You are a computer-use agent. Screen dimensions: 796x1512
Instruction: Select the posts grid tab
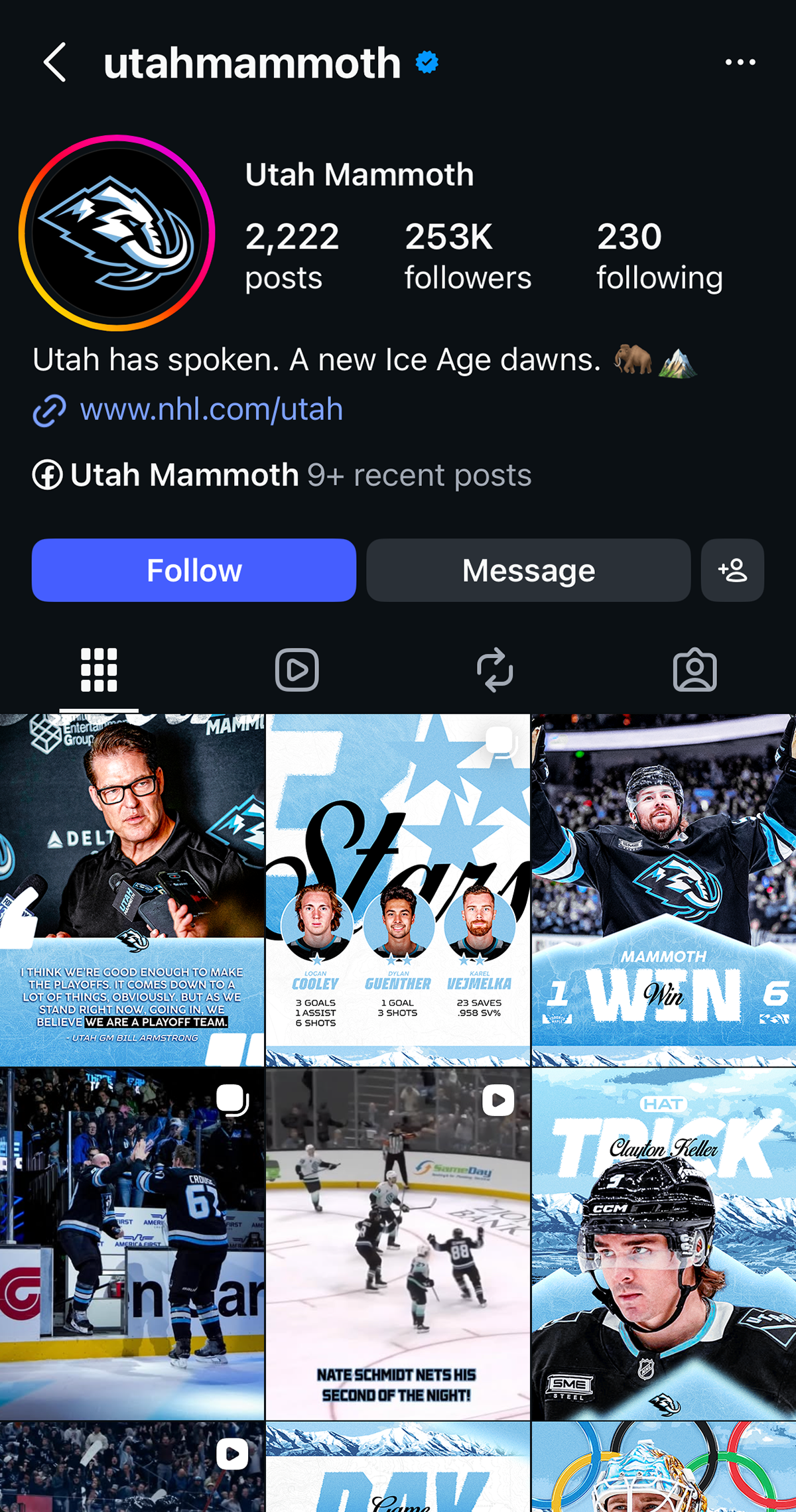pos(99,670)
